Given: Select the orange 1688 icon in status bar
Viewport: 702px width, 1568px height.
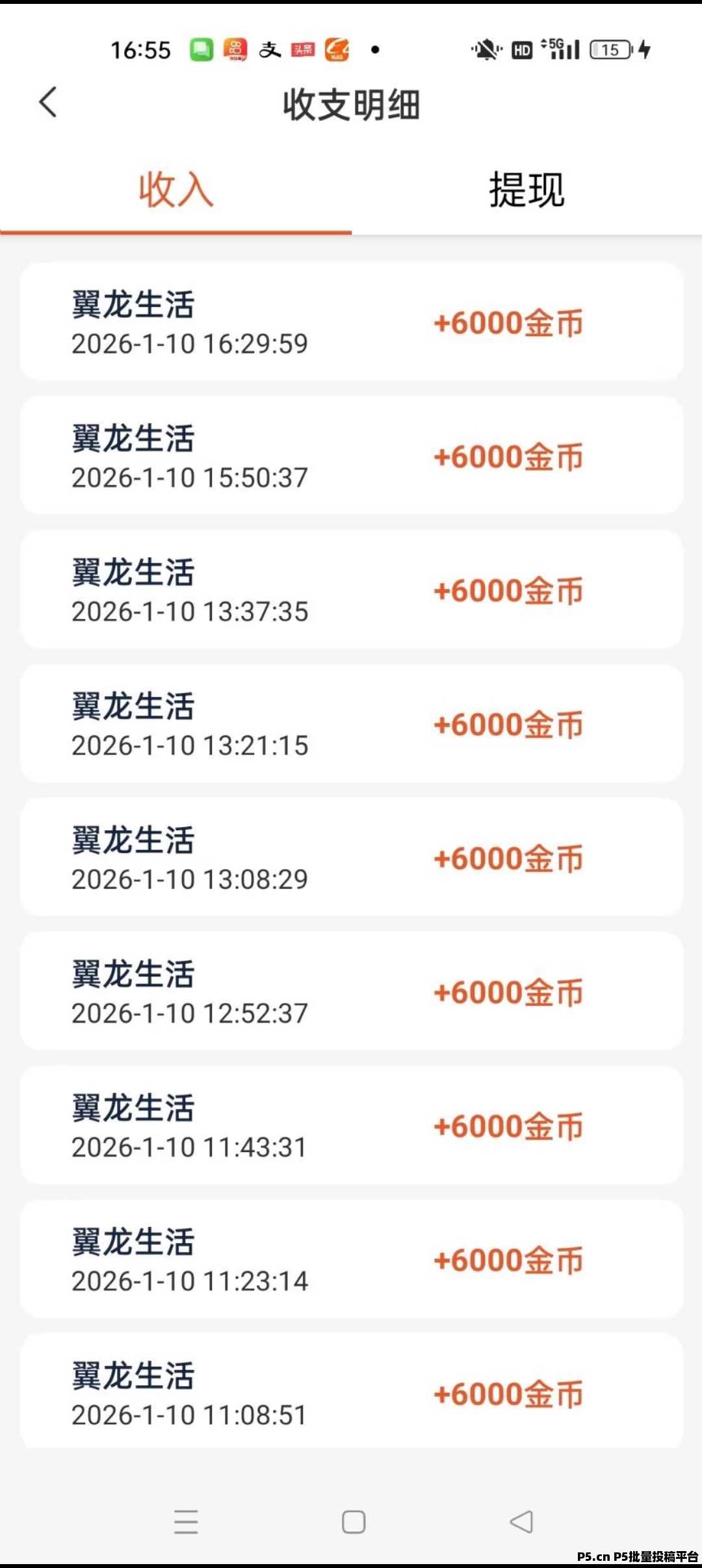Looking at the screenshot, I should [x=338, y=49].
